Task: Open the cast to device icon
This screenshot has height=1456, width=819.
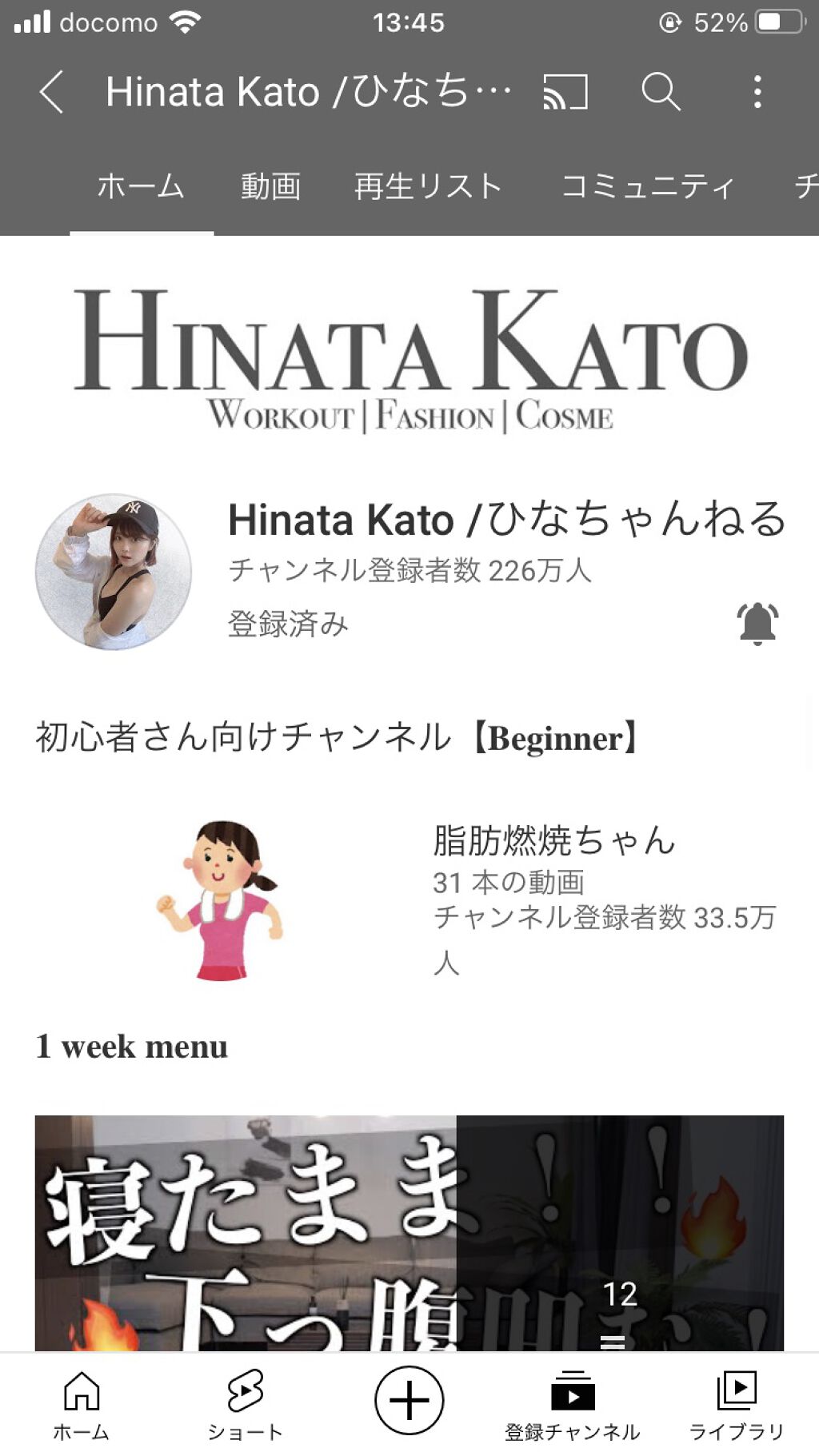Action: (565, 92)
